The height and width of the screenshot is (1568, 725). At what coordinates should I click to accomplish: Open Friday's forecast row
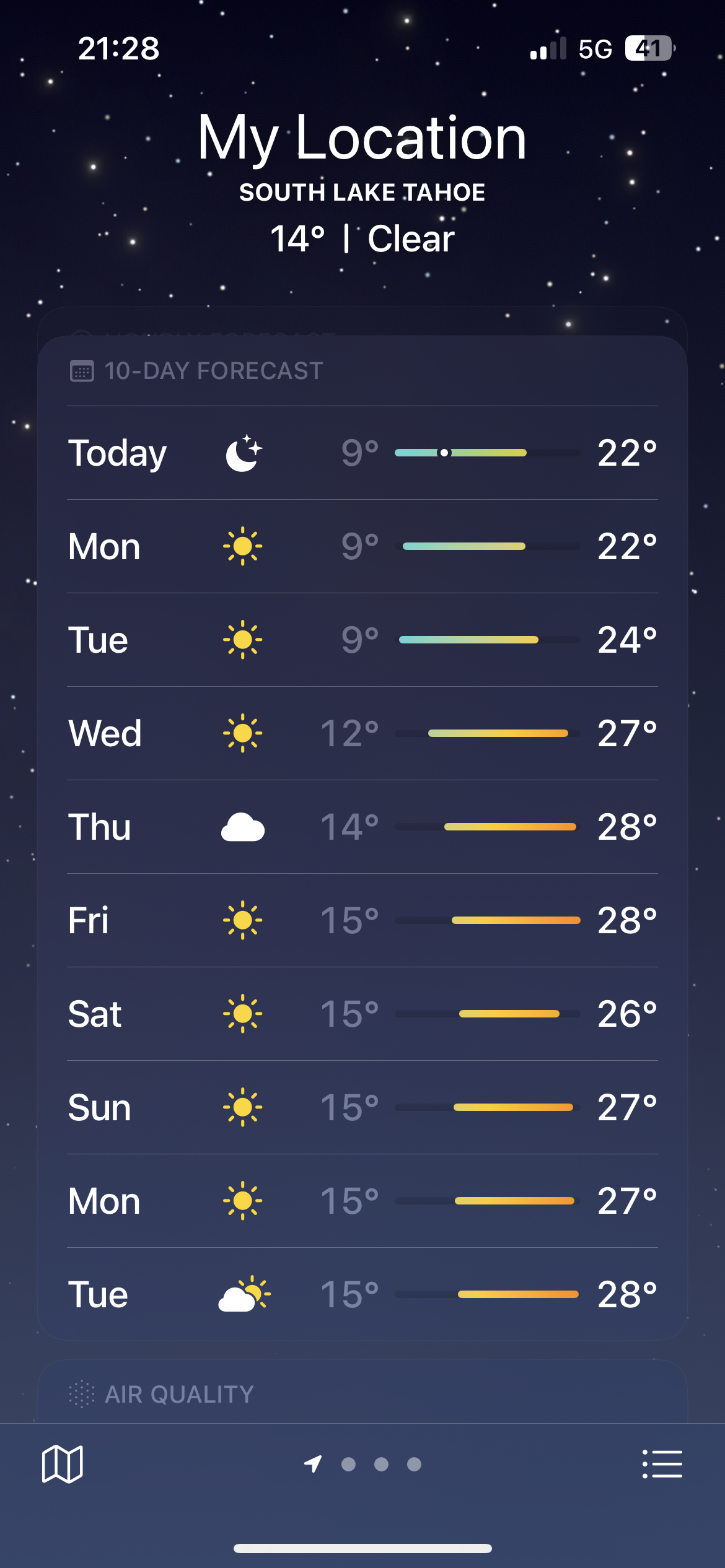362,920
